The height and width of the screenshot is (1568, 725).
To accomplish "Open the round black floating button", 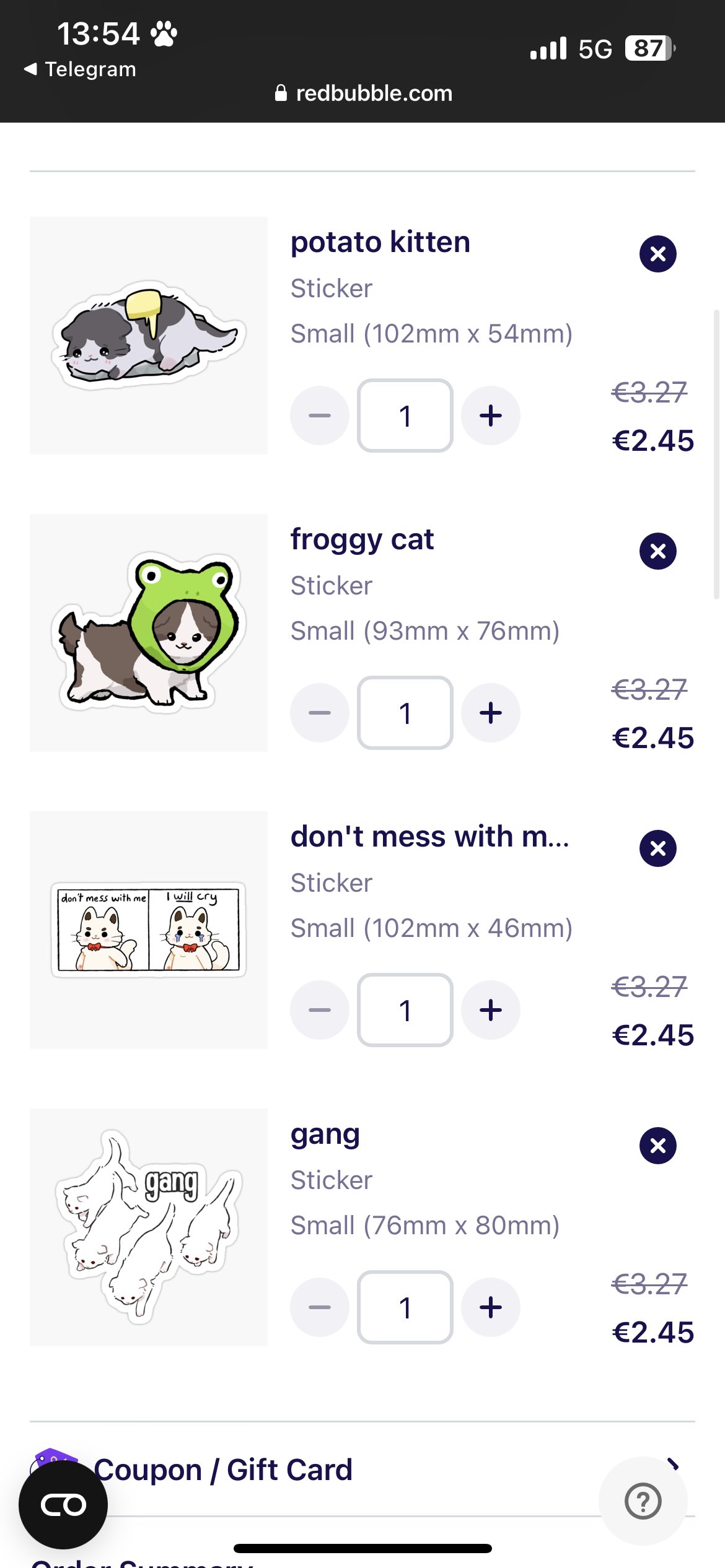I will tap(63, 1505).
